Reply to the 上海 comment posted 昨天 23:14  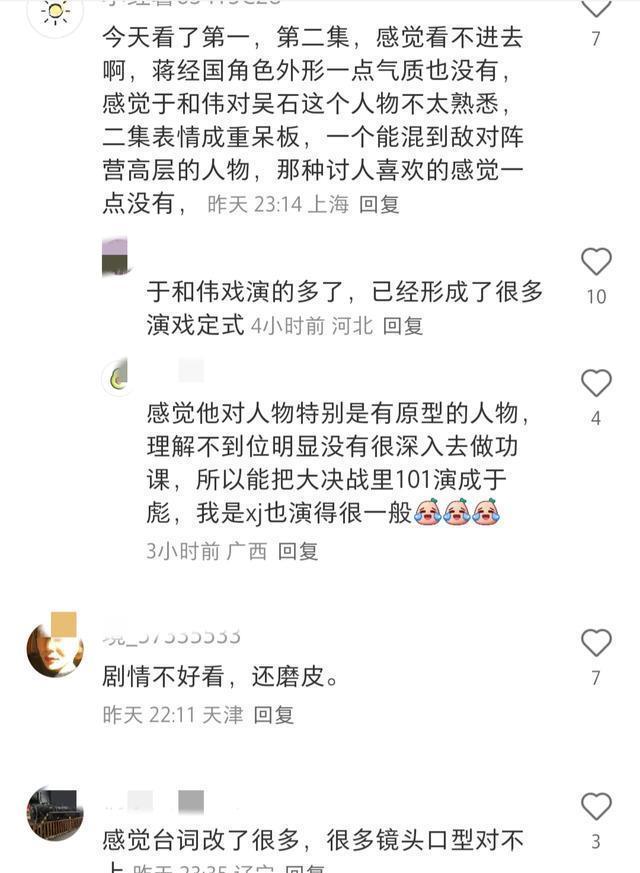coord(379,204)
